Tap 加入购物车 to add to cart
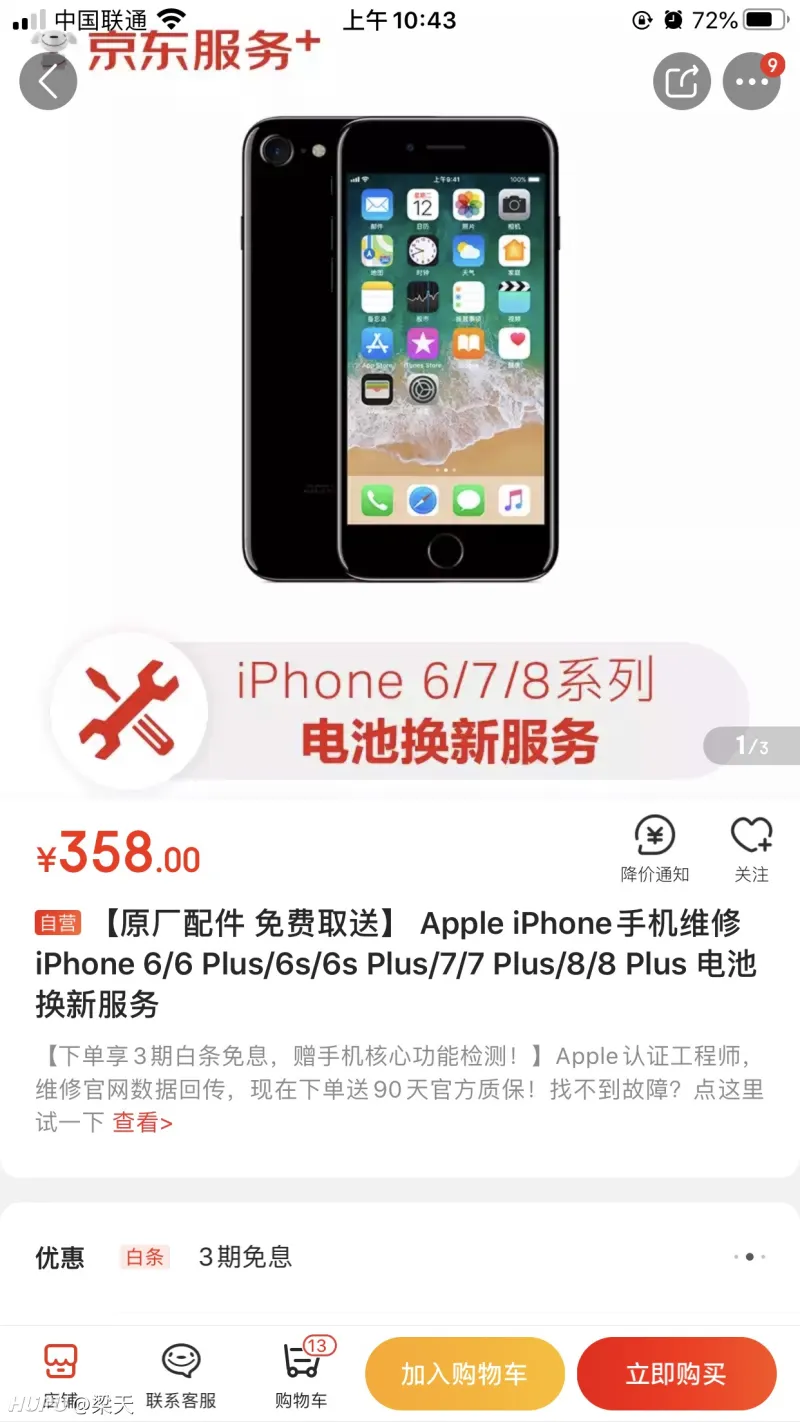 coord(464,1374)
